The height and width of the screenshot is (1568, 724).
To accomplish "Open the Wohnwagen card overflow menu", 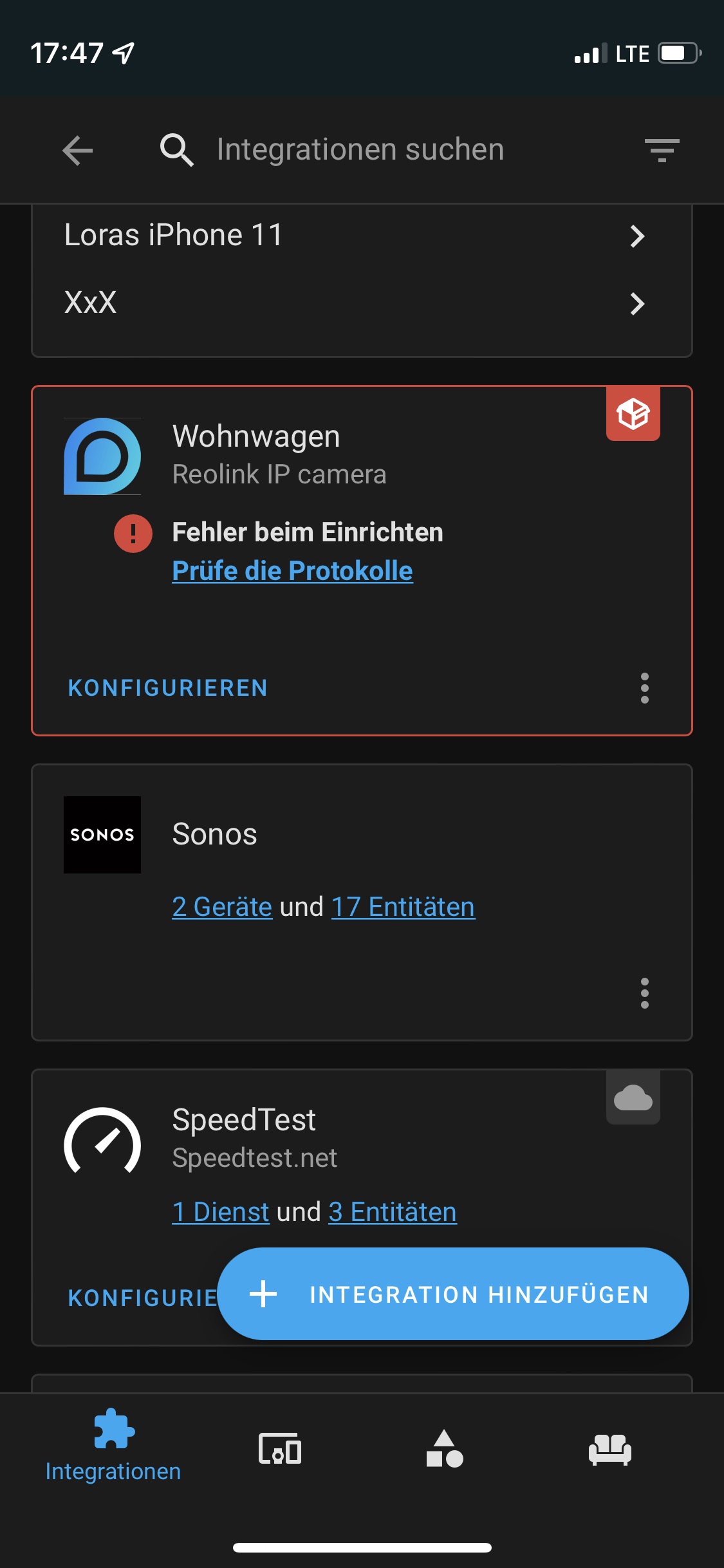I will (x=644, y=688).
